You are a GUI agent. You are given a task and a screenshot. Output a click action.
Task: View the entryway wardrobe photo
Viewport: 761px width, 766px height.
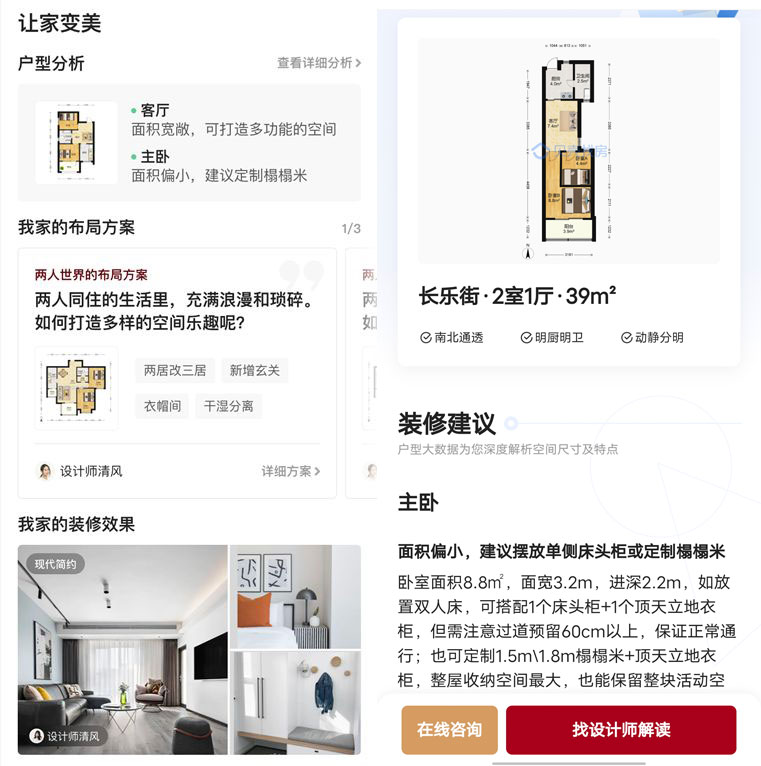(x=296, y=703)
